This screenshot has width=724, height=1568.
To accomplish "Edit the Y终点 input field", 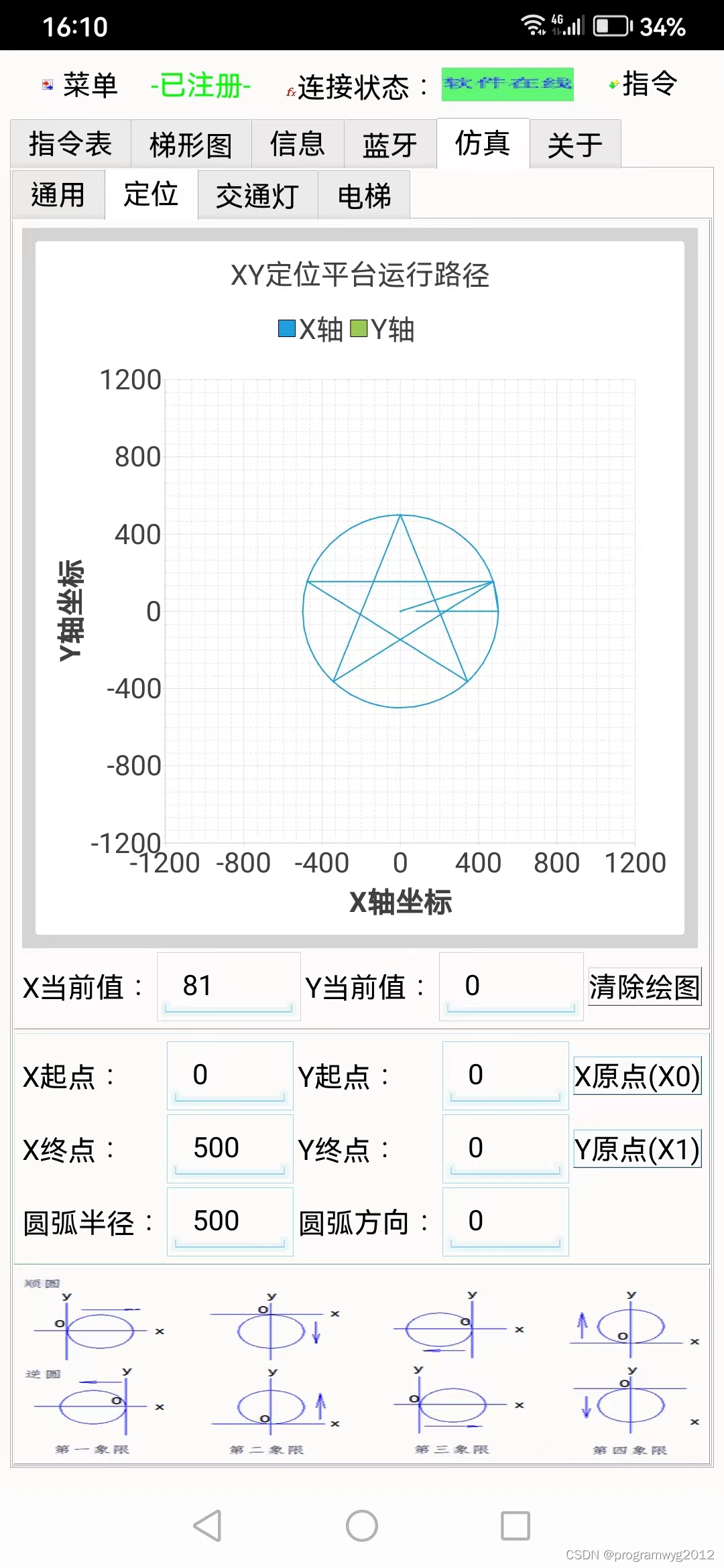I will [505, 1149].
